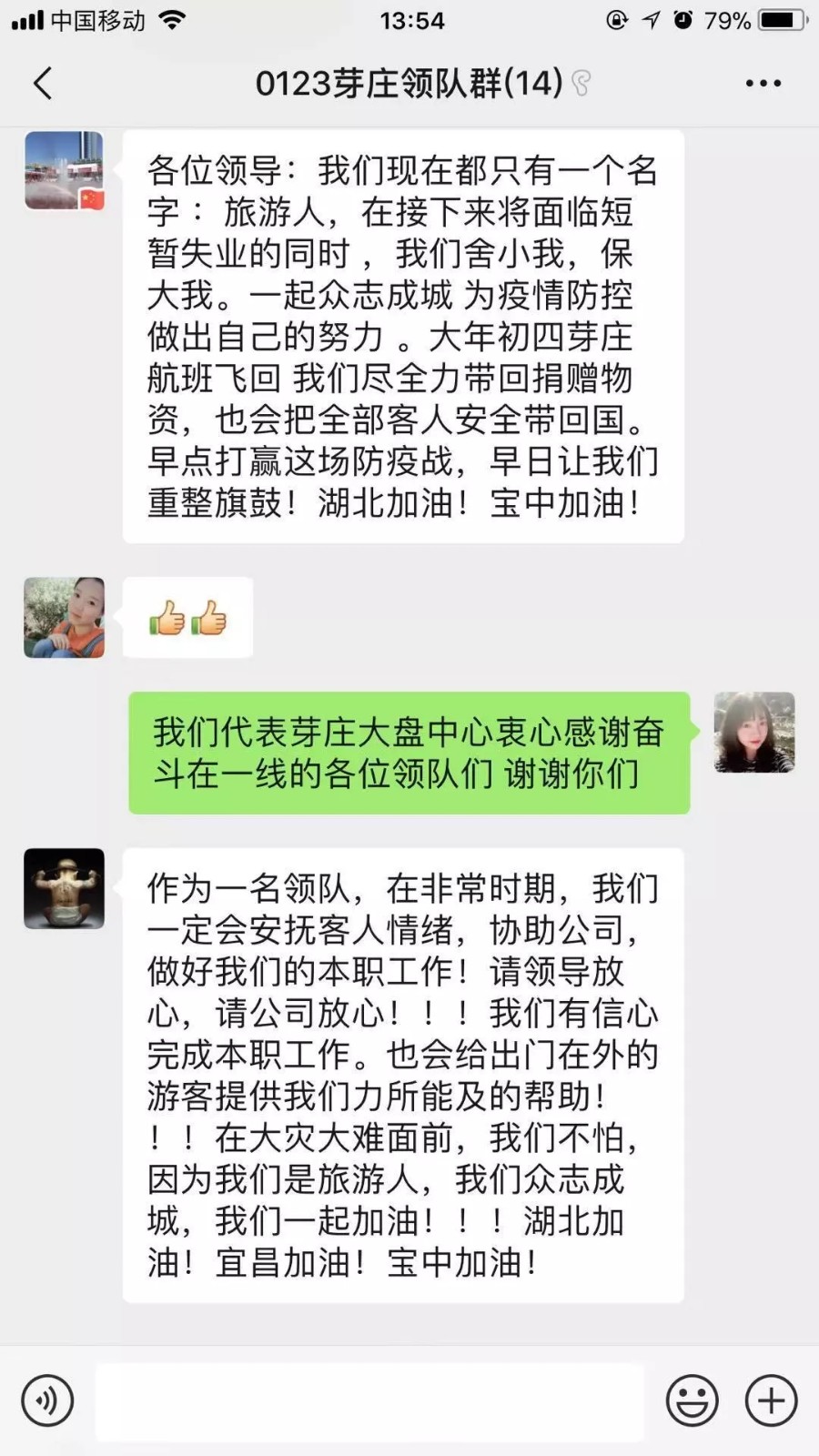
Task: Go back from the group chat
Action: [x=43, y=83]
